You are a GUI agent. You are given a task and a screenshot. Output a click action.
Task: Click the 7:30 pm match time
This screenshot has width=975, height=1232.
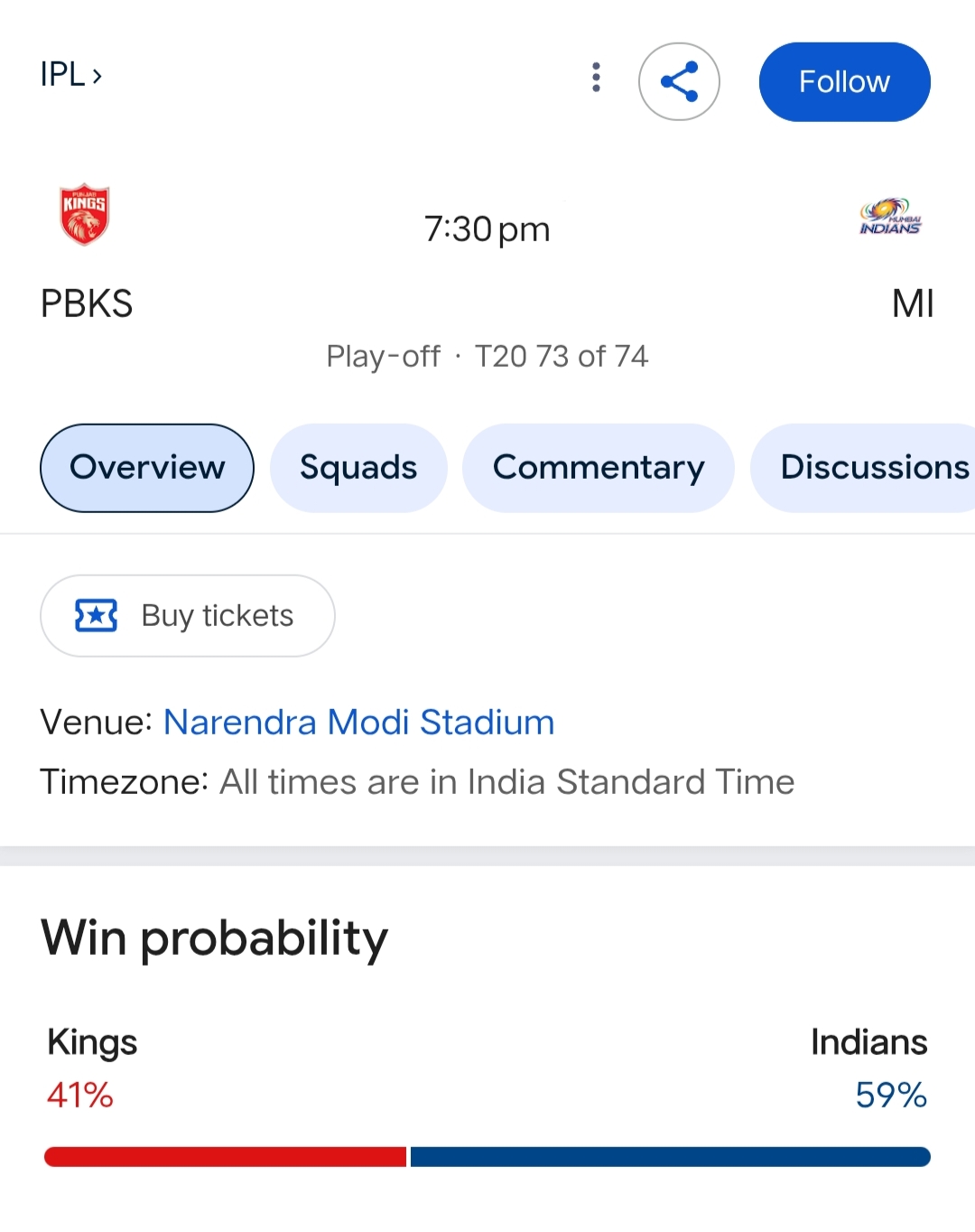coord(487,229)
